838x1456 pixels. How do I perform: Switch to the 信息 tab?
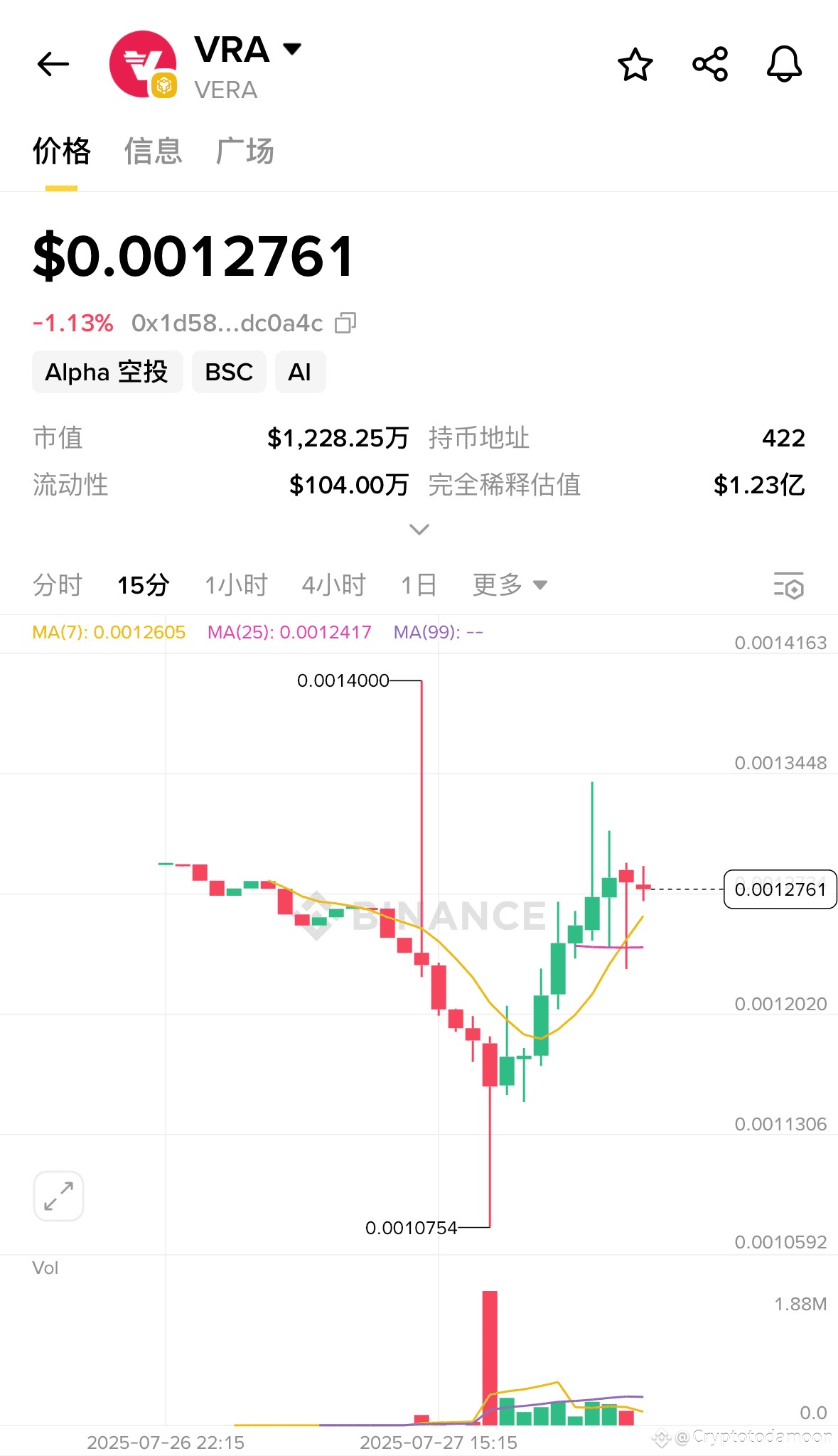pos(153,151)
